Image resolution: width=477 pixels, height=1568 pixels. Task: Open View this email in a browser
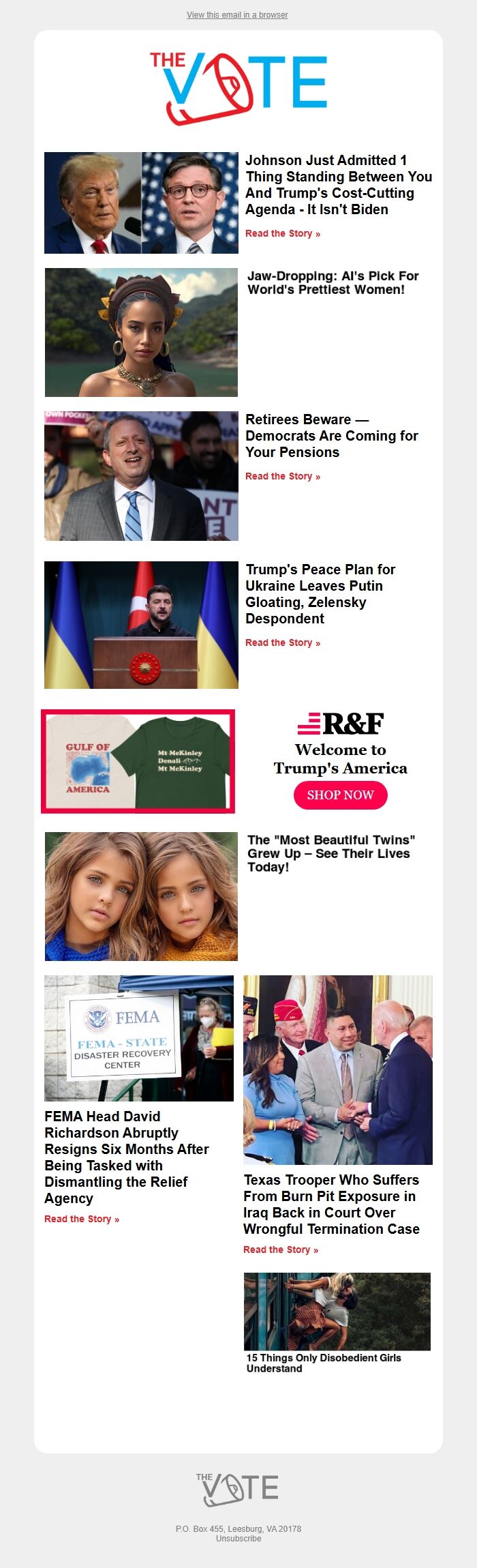tap(237, 14)
